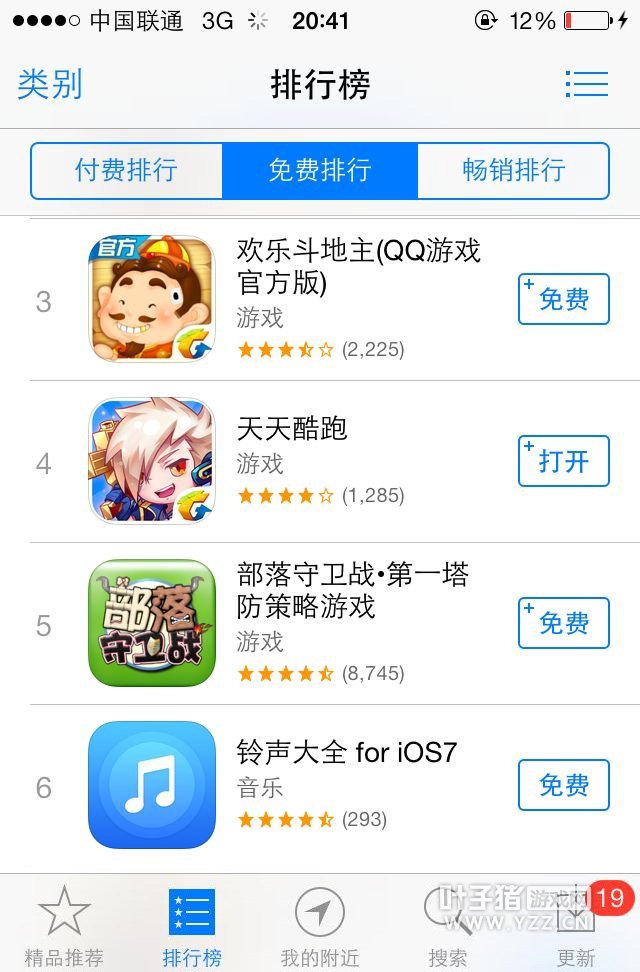Select the 排行榜 bottom tab
The image size is (640, 972).
[192, 925]
